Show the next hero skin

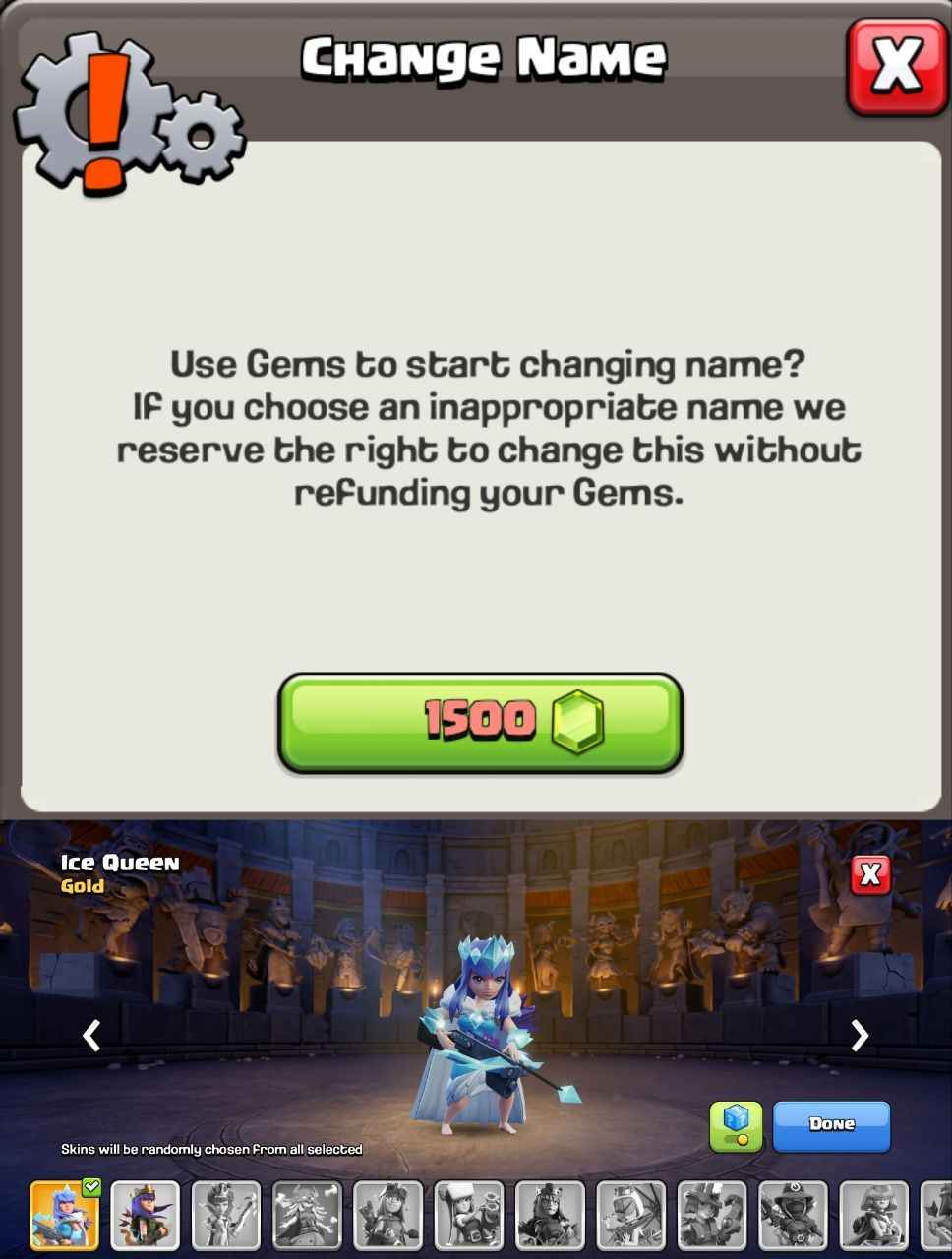click(860, 1035)
